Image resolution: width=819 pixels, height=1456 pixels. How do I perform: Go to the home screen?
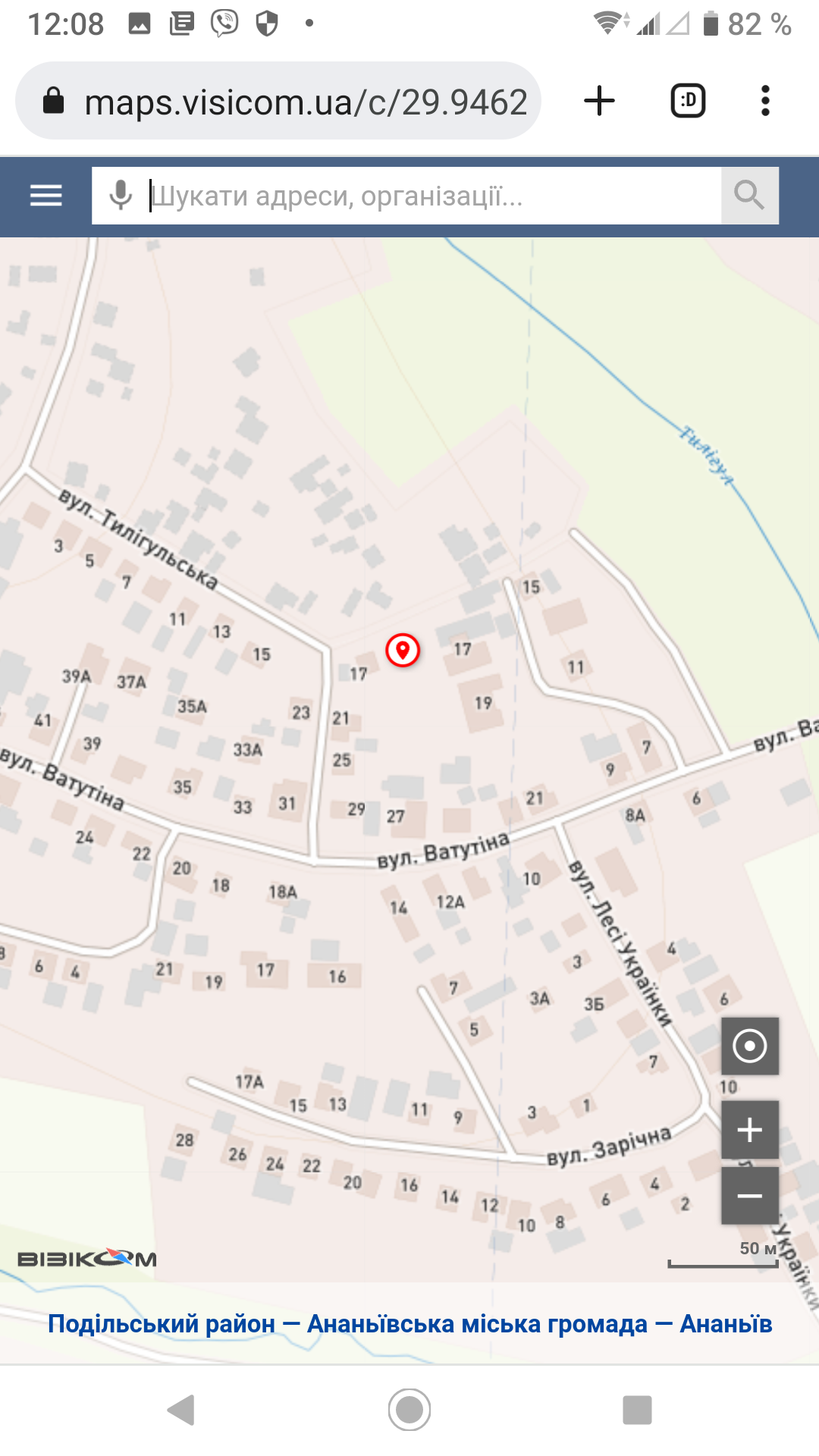[409, 1410]
